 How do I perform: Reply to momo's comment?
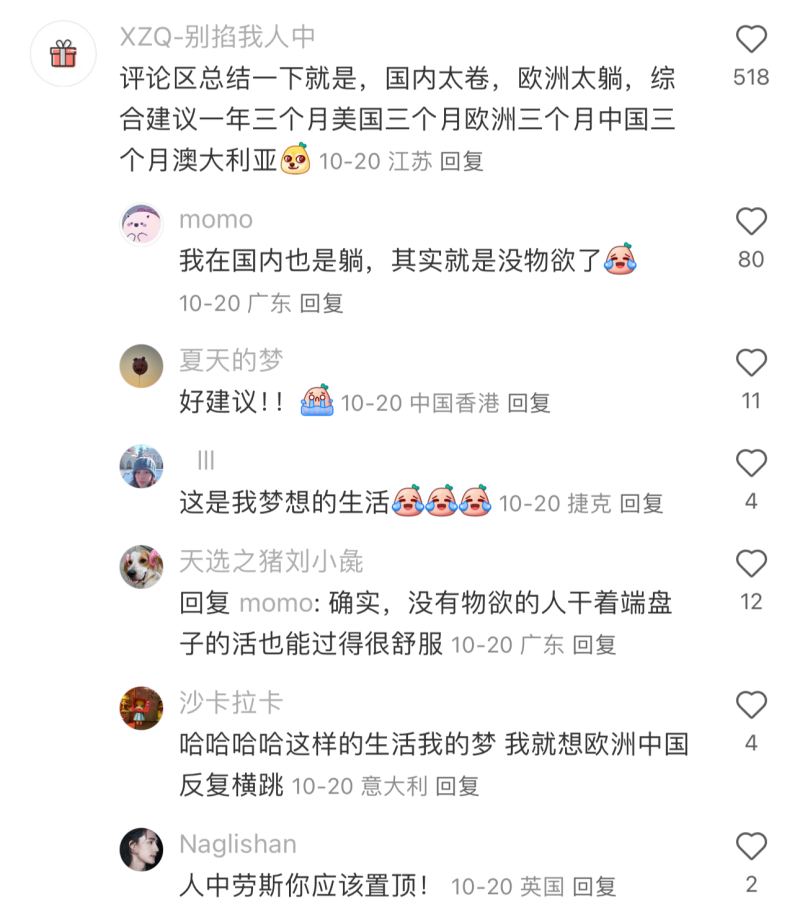(322, 303)
